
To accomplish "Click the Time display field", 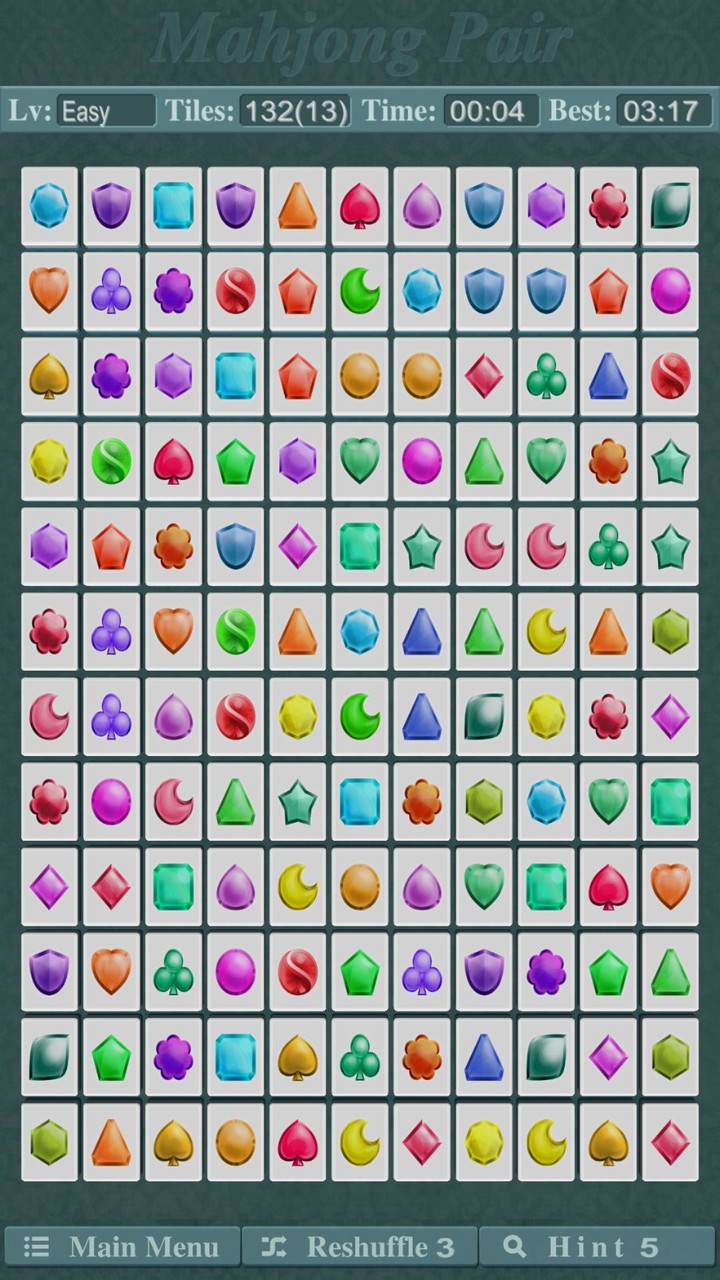I will [490, 111].
